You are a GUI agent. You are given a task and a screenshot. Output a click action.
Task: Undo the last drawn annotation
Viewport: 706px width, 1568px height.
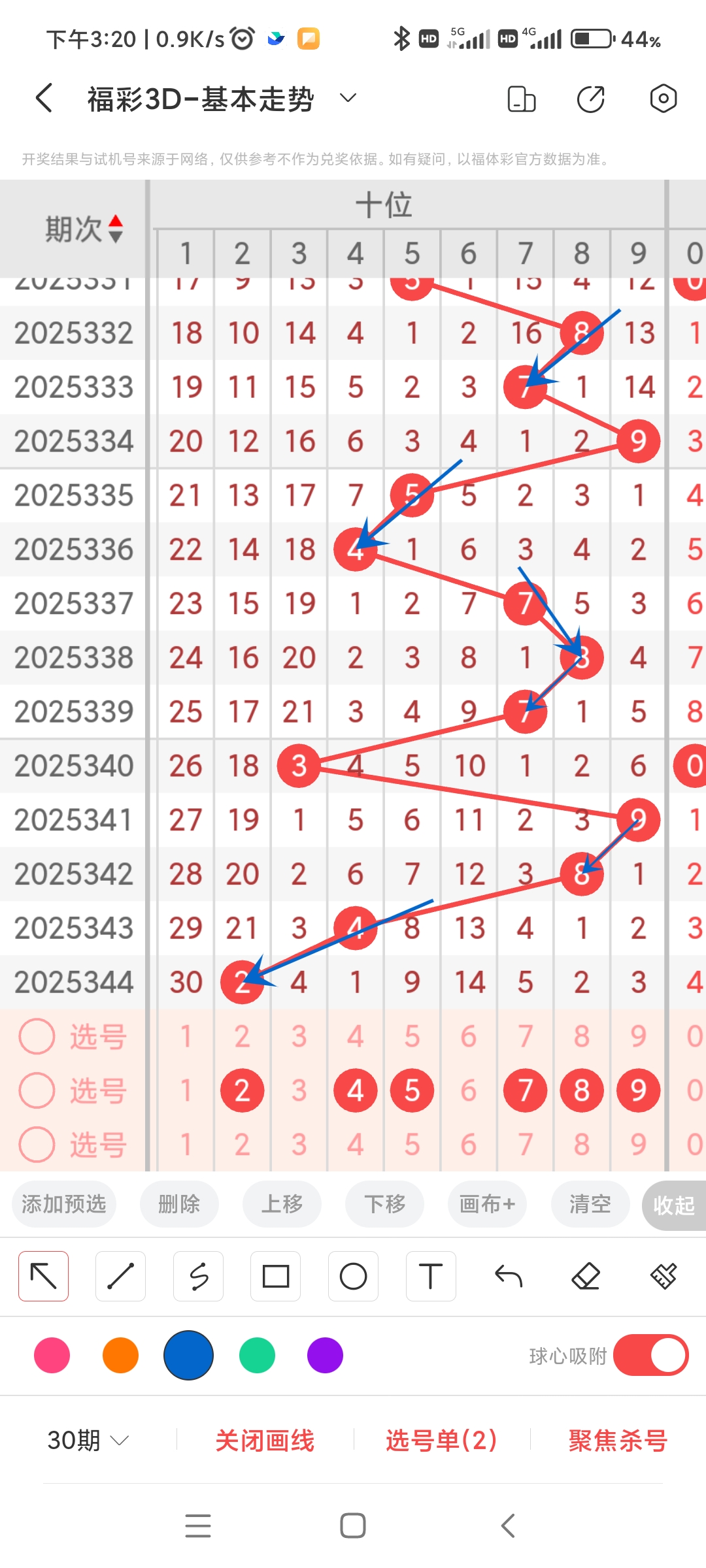(508, 1275)
